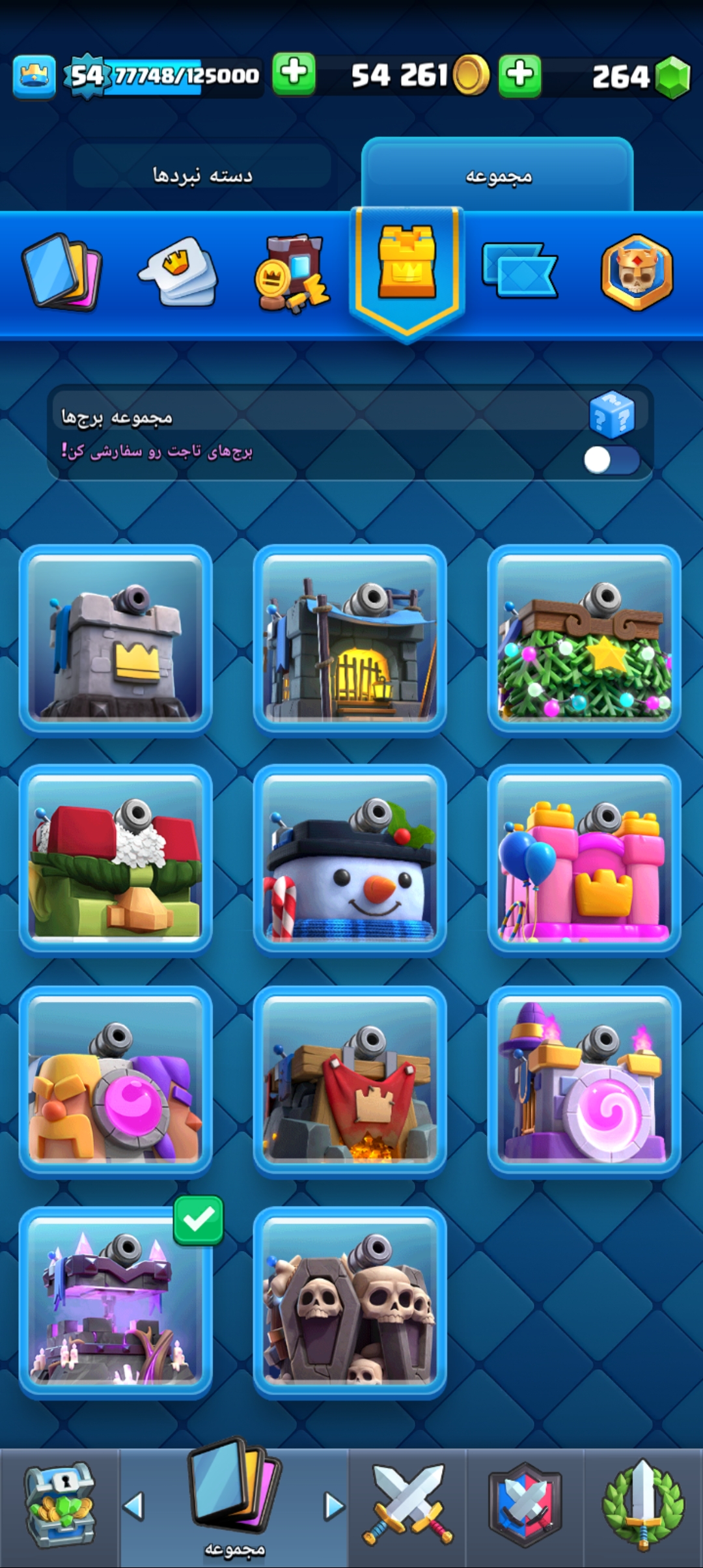Select the Christmas tree tower skin
This screenshot has height=1568, width=703.
[585, 638]
